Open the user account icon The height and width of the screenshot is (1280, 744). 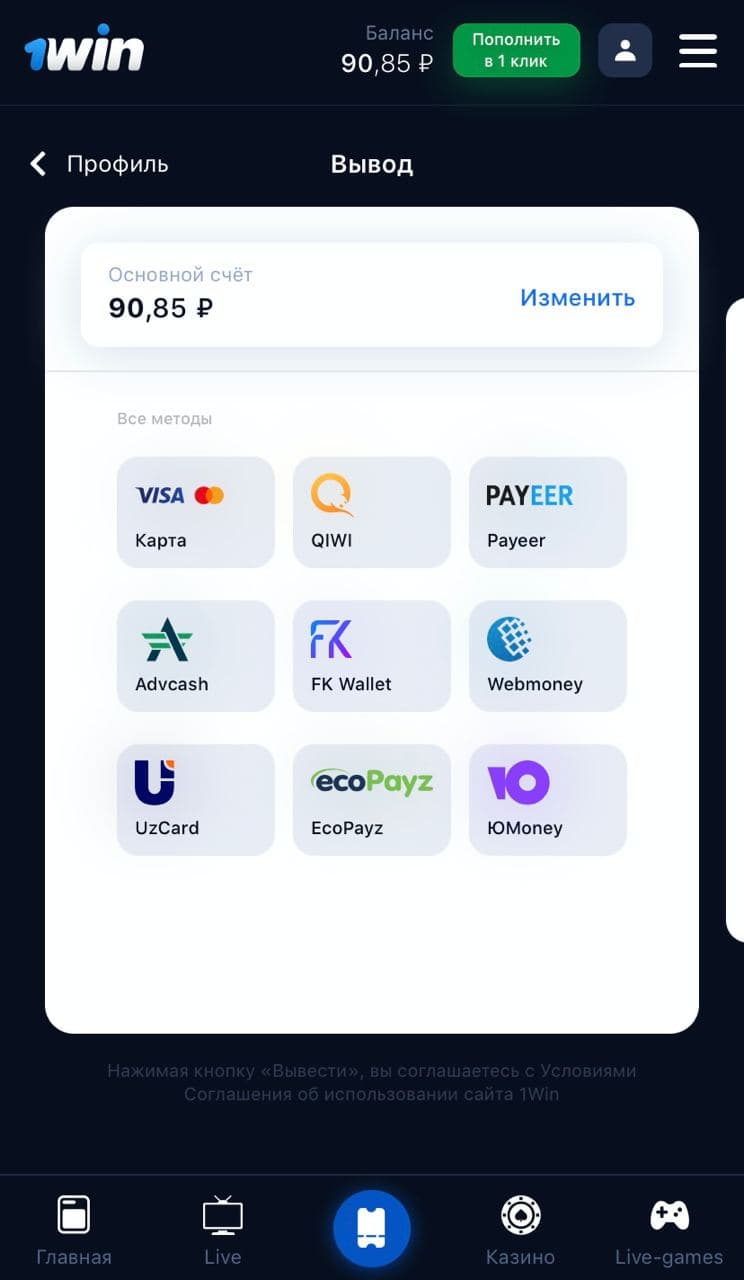coord(625,50)
